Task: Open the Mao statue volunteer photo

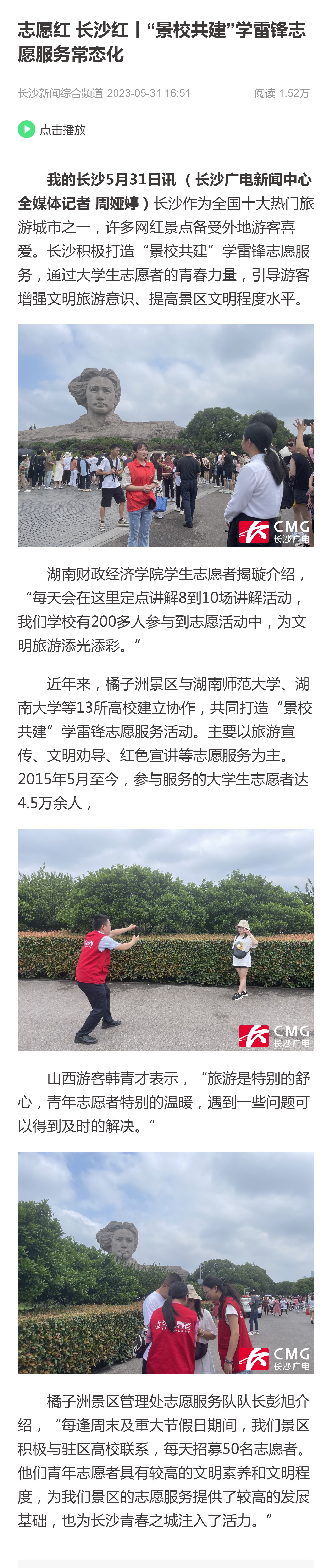Action: pyautogui.click(x=166, y=435)
